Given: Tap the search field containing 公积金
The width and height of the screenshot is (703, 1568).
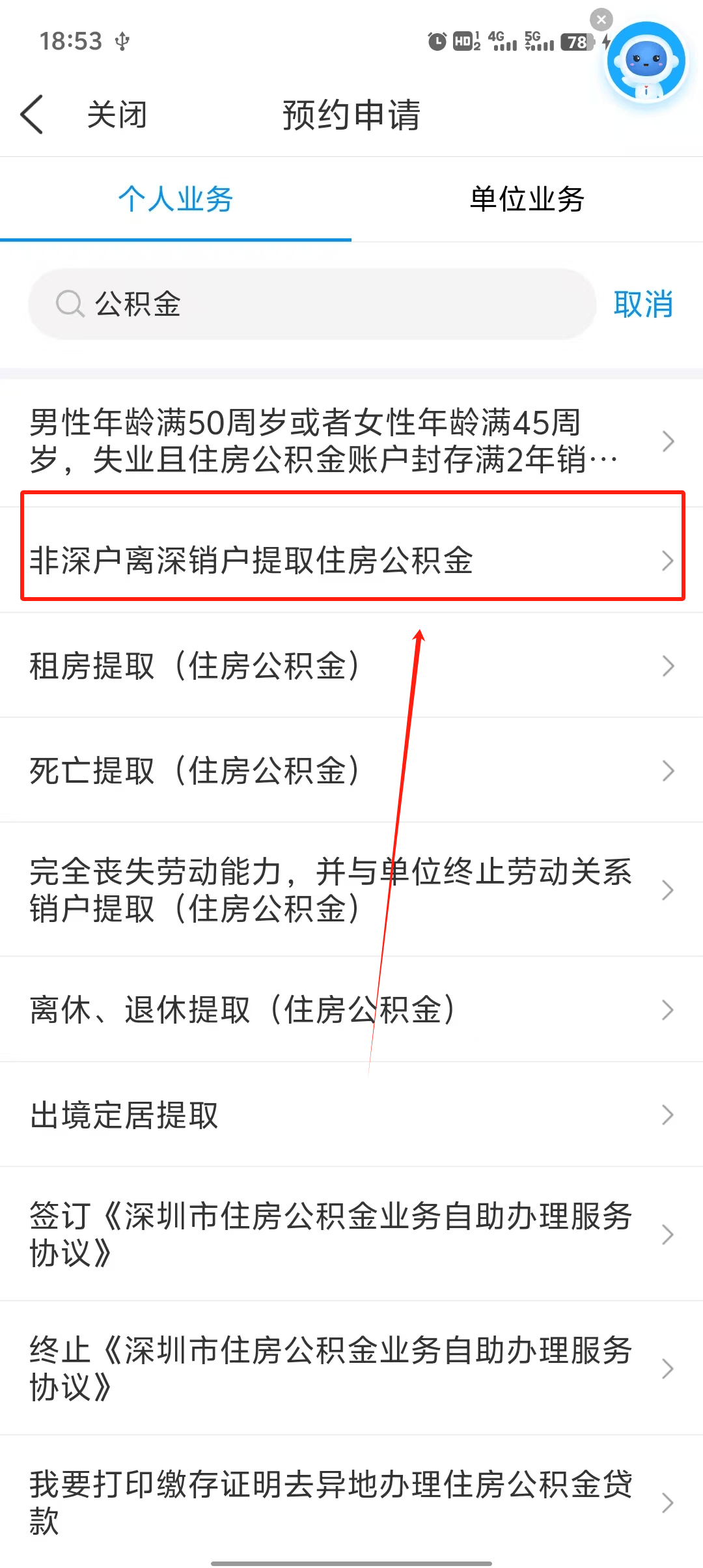Looking at the screenshot, I should pyautogui.click(x=260, y=303).
